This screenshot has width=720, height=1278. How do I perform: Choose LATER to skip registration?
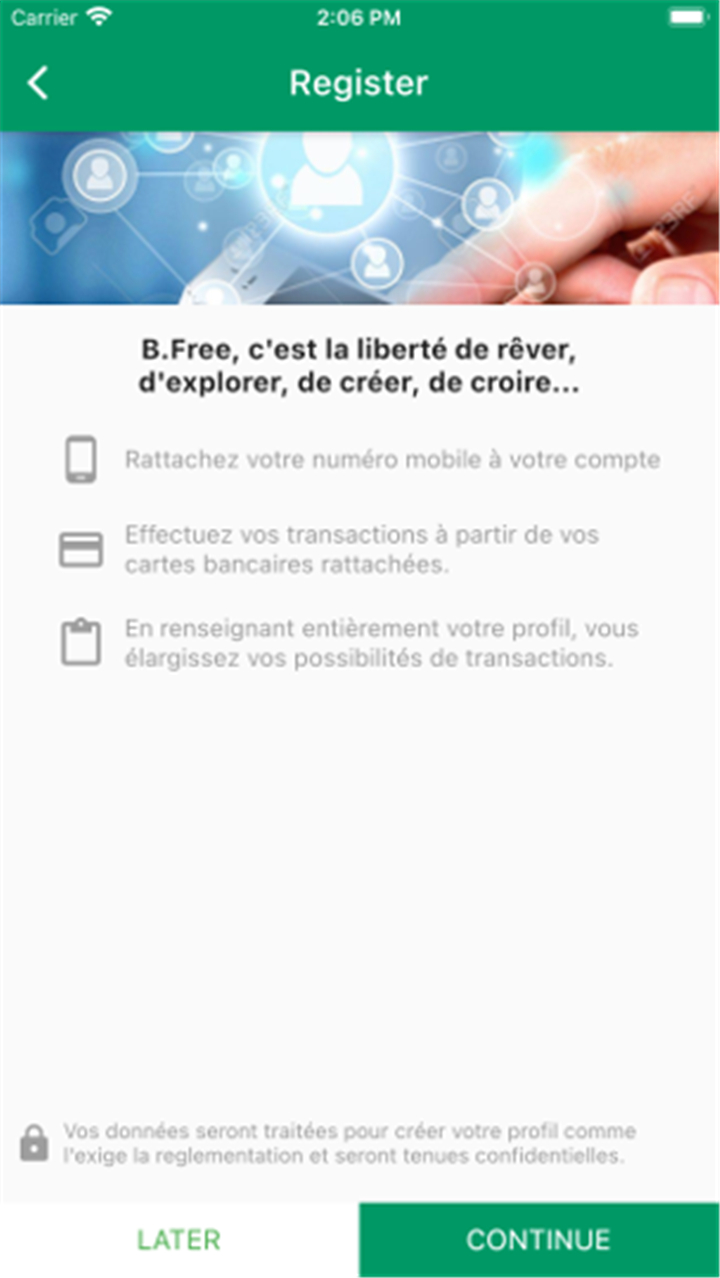click(x=179, y=1240)
